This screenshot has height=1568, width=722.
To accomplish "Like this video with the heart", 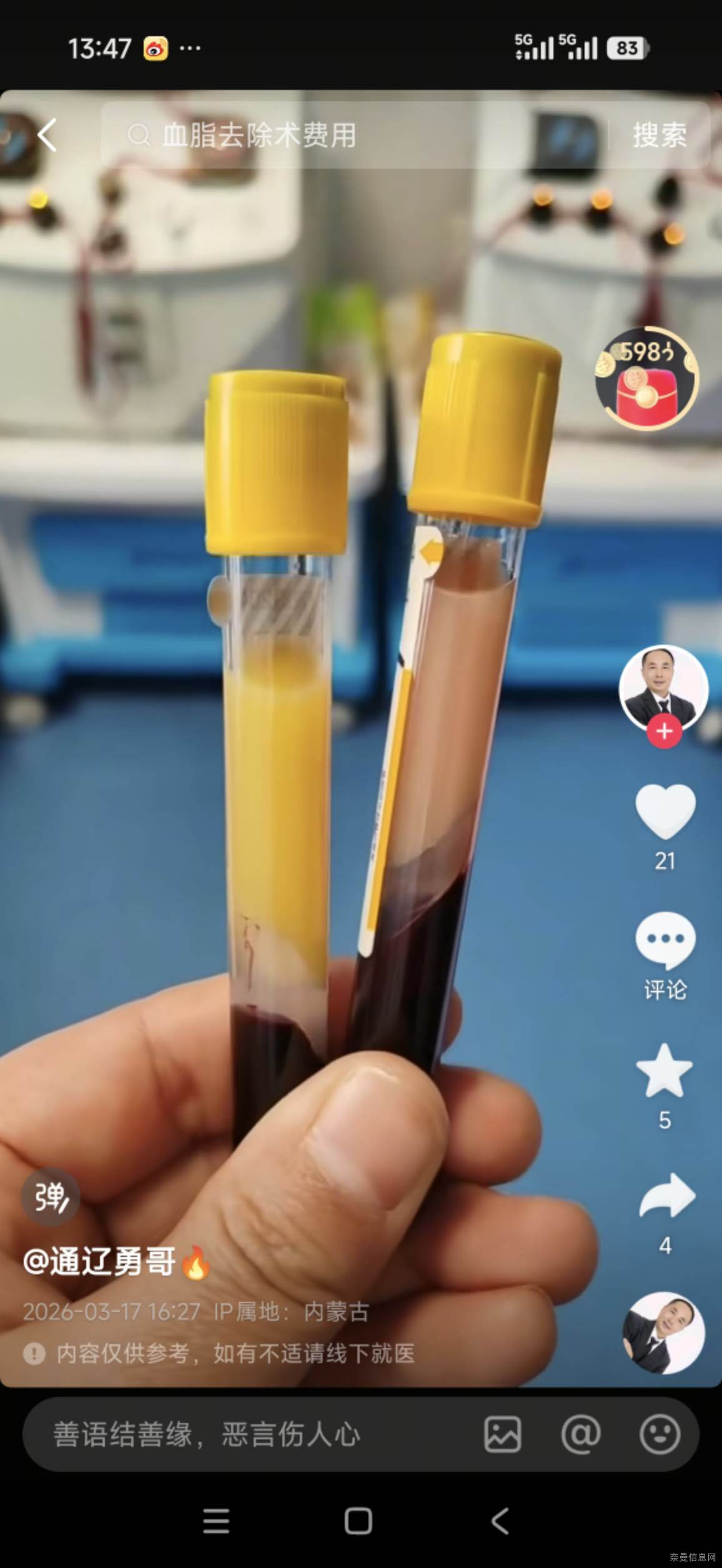I will (x=665, y=812).
